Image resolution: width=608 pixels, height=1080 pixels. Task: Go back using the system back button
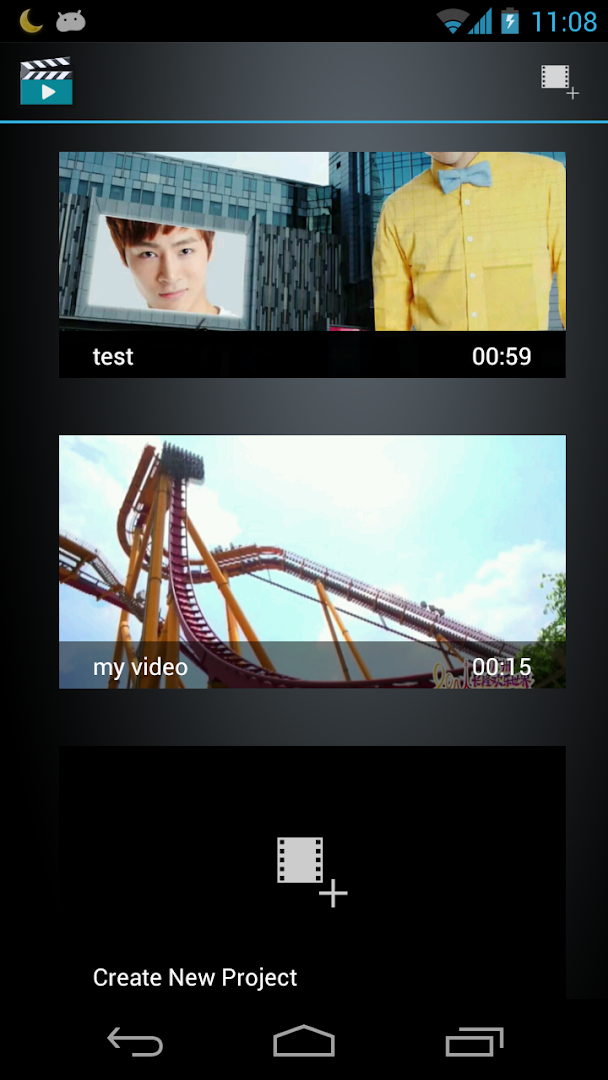[x=135, y=1042]
